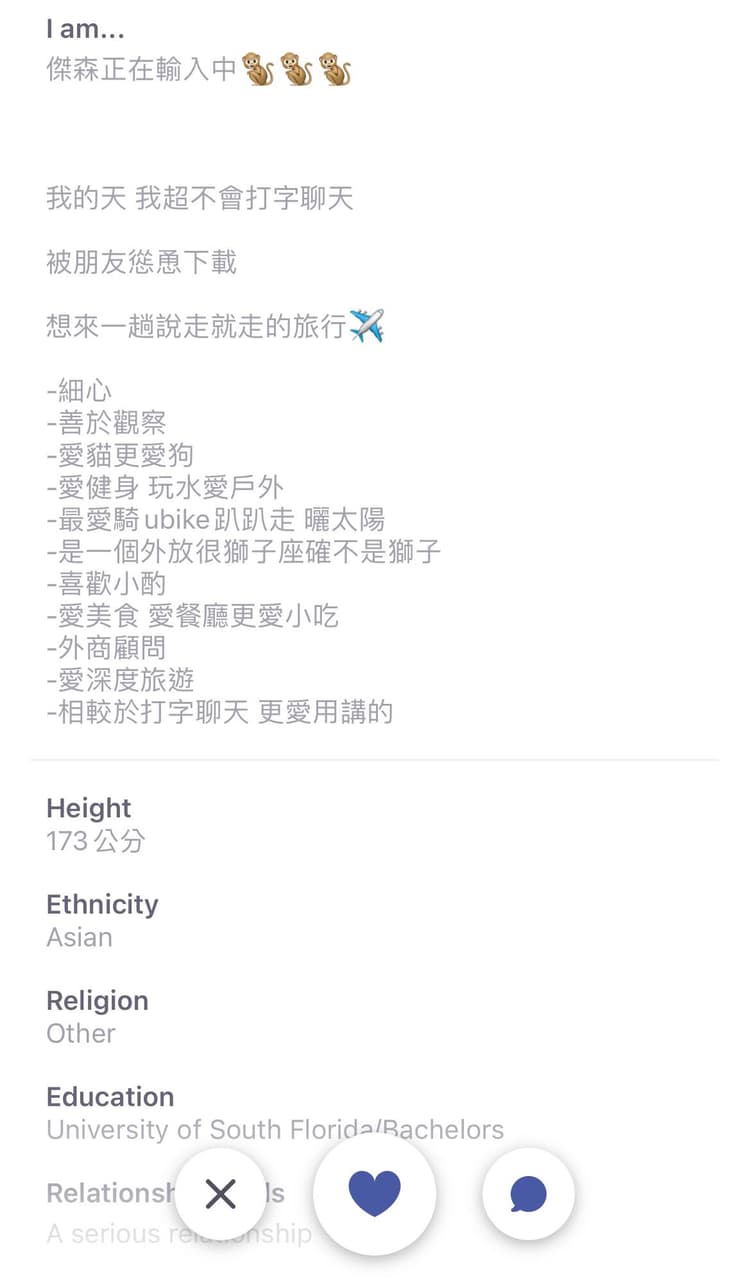Screen dimensions: 750x1280
Task: Send a message using the chat bubble button
Action: coord(528,1193)
